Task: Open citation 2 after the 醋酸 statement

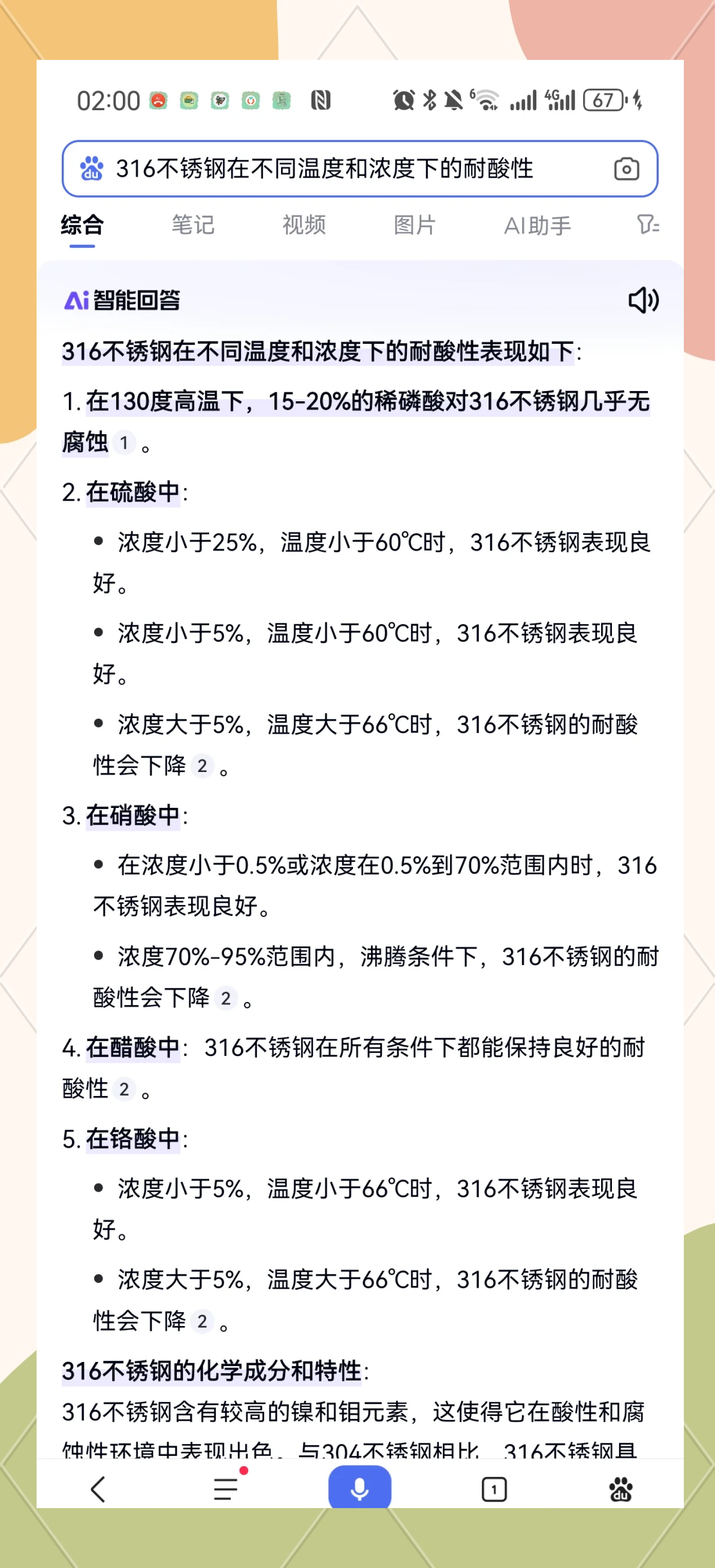Action: coord(124,1089)
